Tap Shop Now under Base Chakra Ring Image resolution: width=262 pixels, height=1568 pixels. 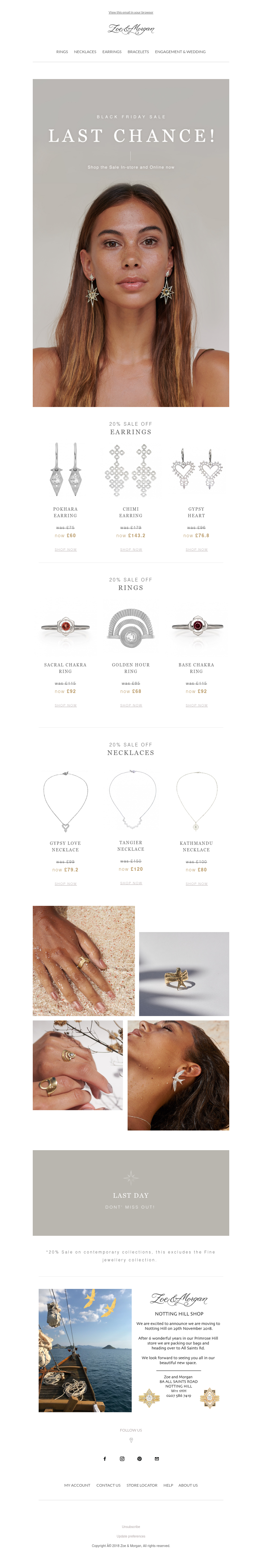196,705
